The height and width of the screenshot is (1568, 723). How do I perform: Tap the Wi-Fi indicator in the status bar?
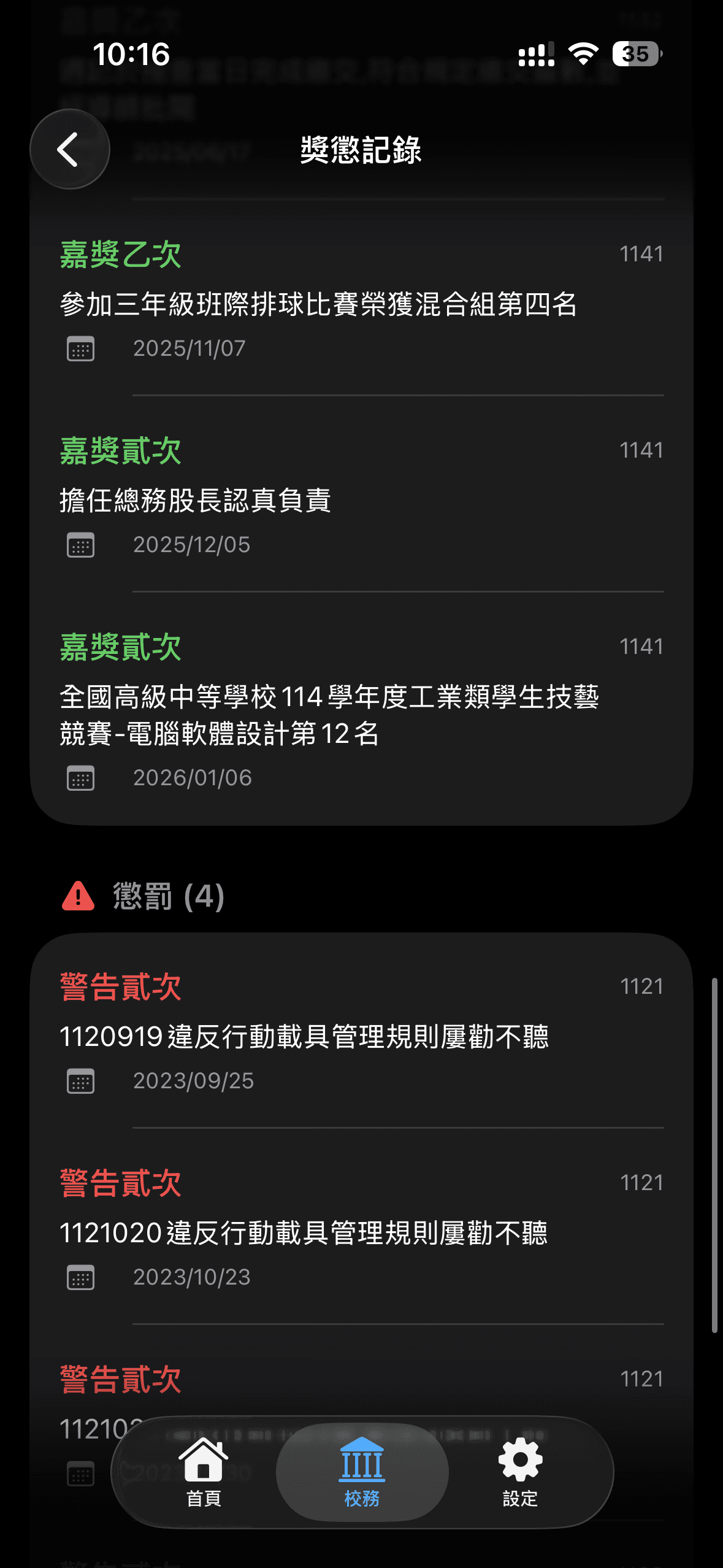click(583, 54)
